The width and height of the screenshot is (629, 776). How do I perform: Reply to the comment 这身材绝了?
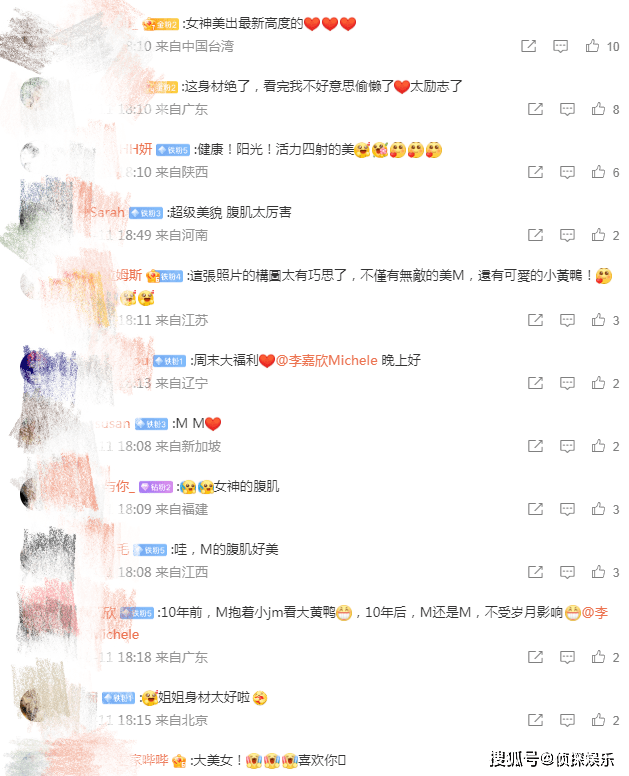[567, 109]
